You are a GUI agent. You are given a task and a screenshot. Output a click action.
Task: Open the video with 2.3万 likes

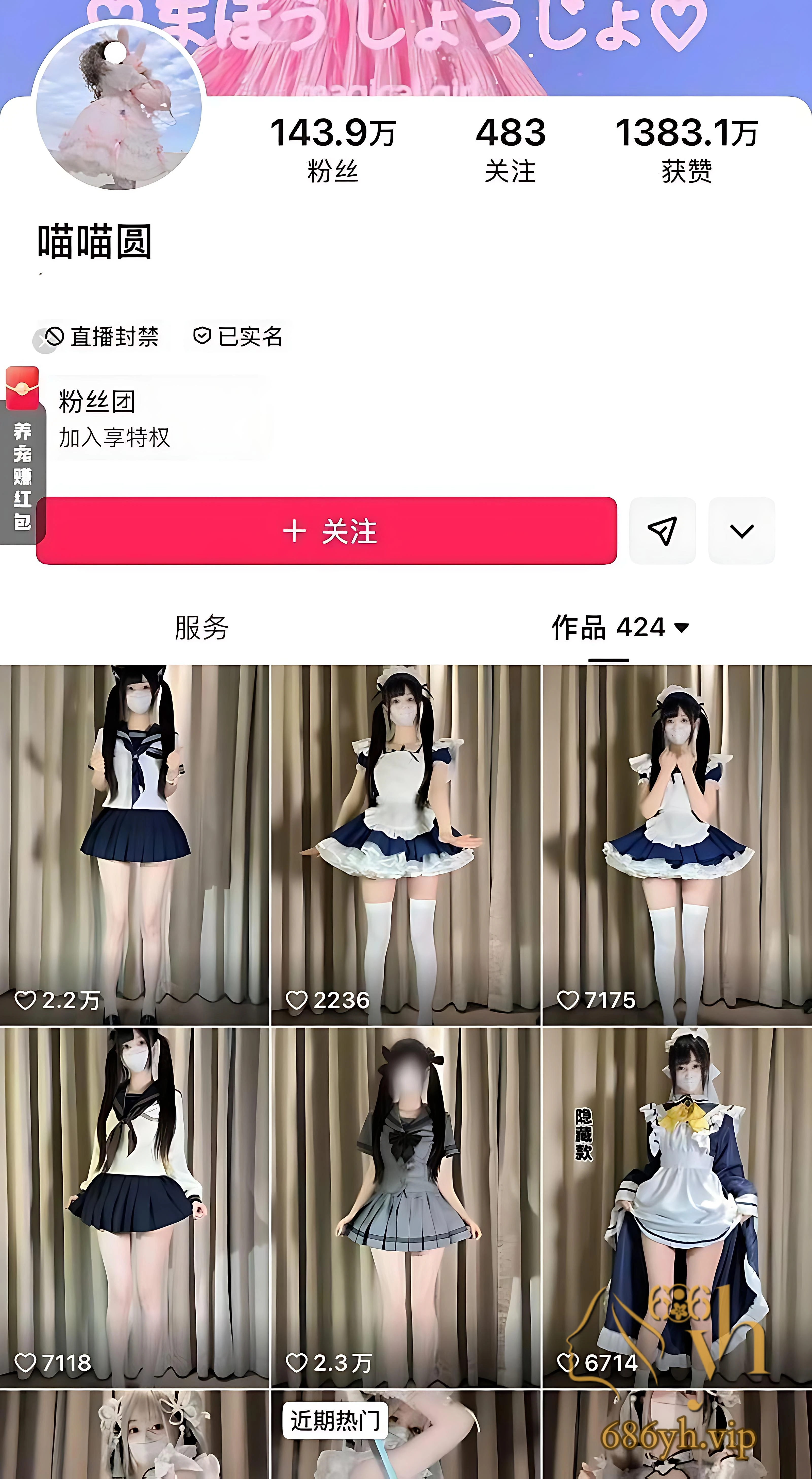point(406,1208)
